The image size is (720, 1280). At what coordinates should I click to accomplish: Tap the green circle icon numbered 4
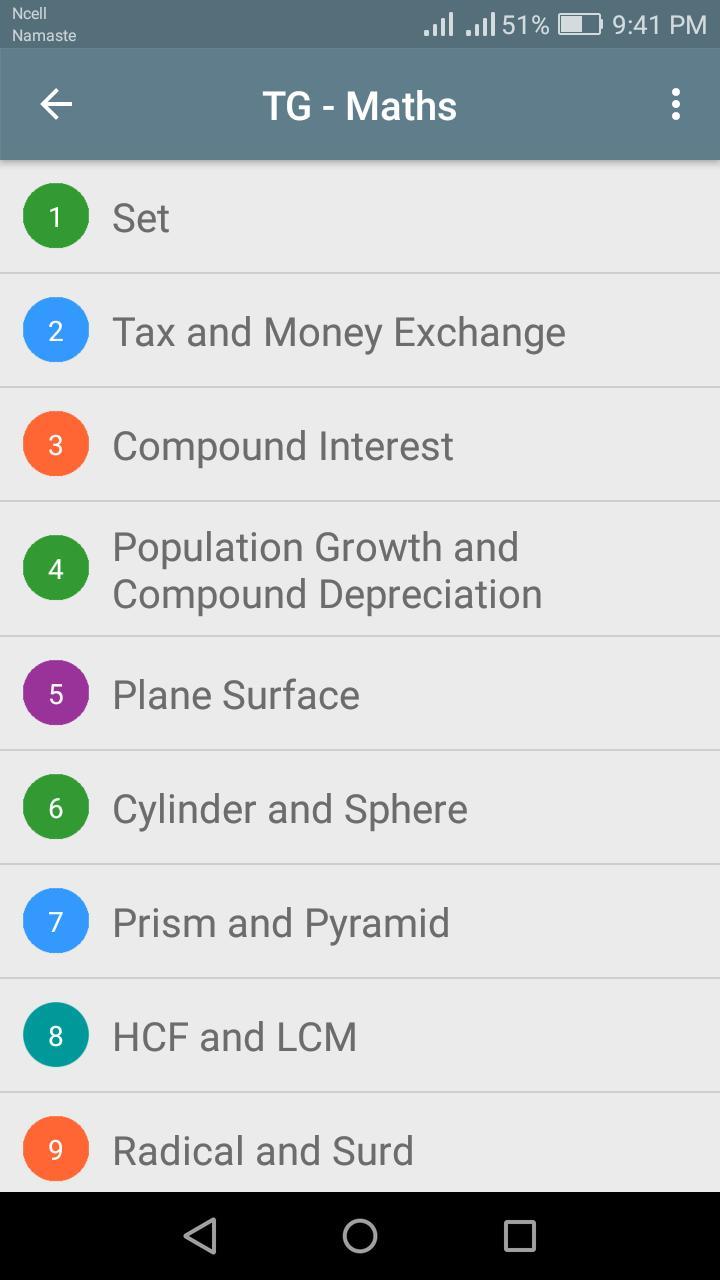tap(55, 567)
